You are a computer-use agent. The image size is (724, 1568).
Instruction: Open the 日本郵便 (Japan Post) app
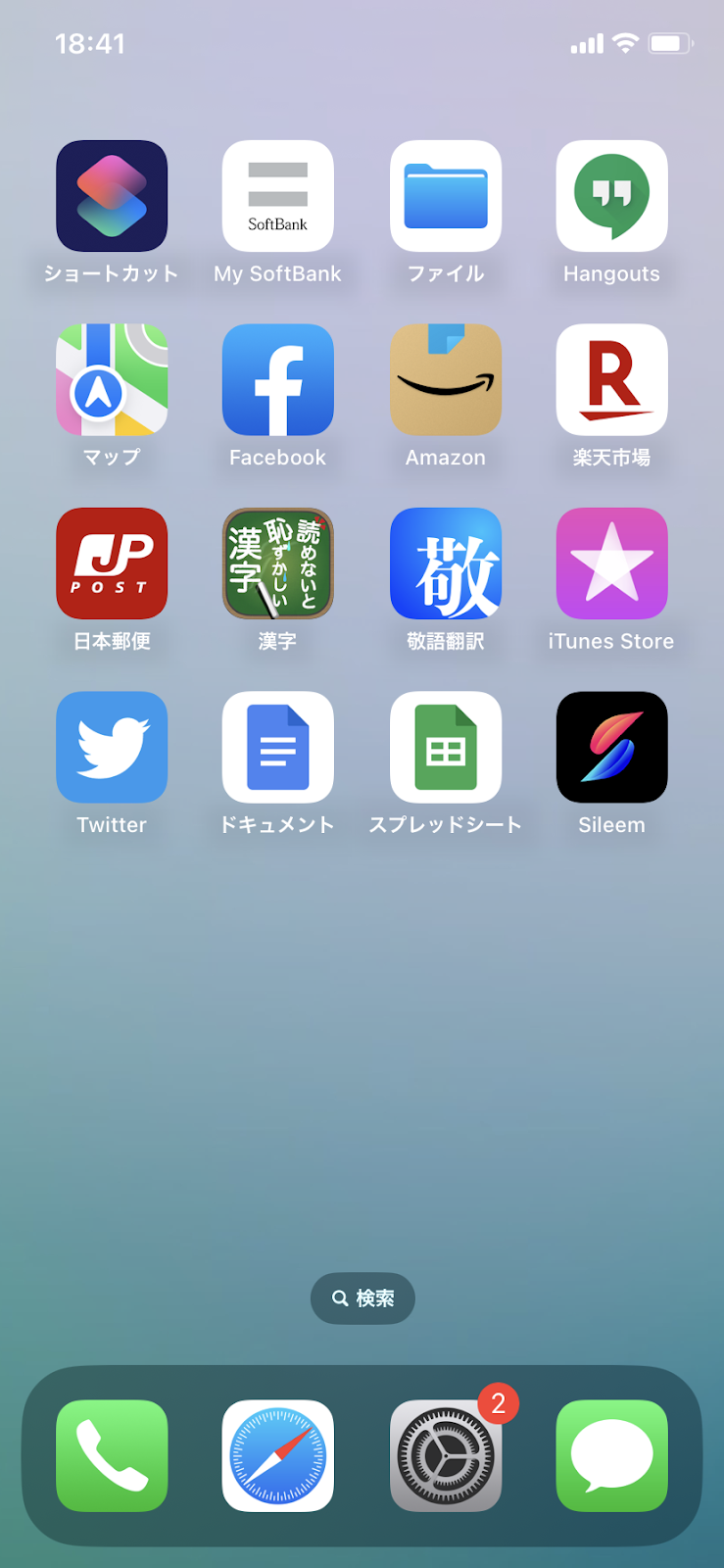112,563
